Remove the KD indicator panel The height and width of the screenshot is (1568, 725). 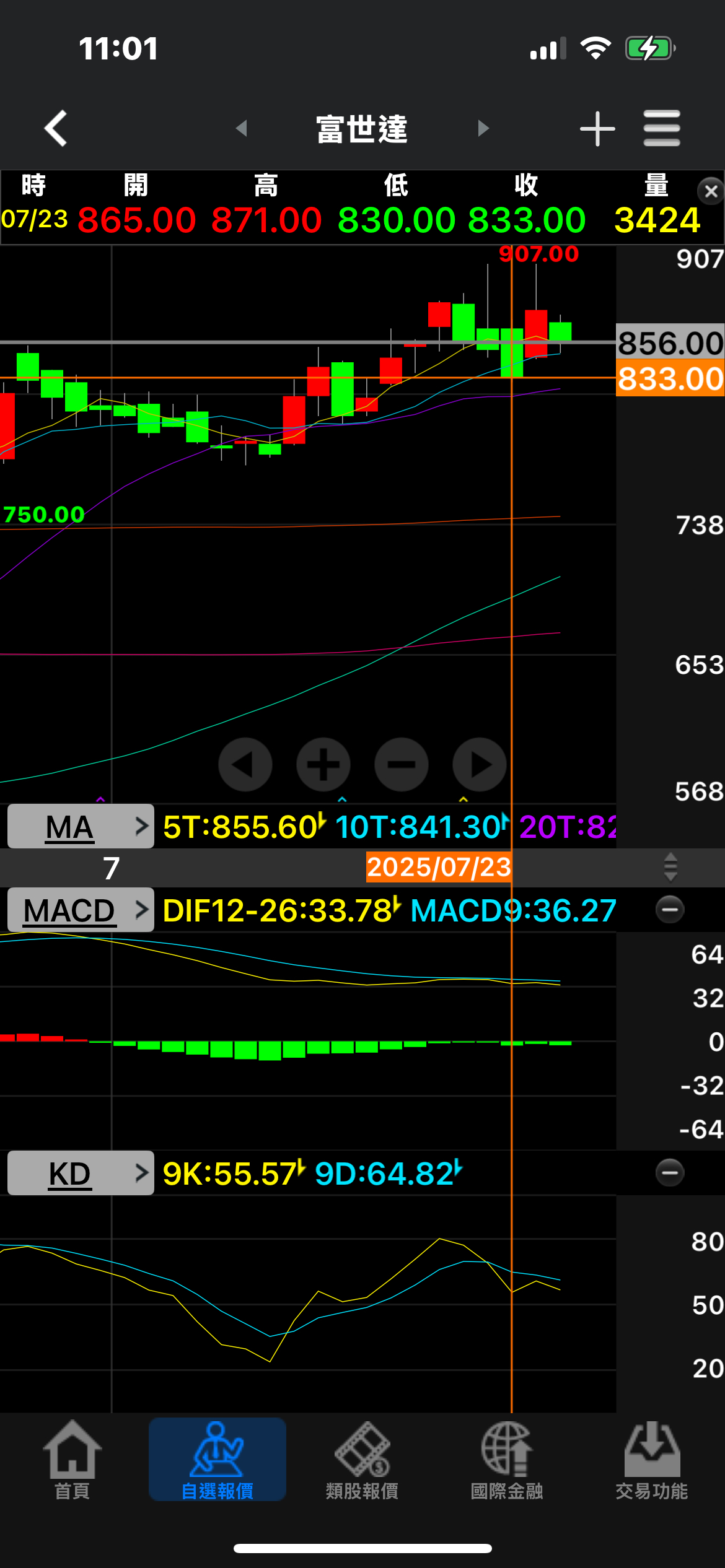click(x=670, y=1173)
